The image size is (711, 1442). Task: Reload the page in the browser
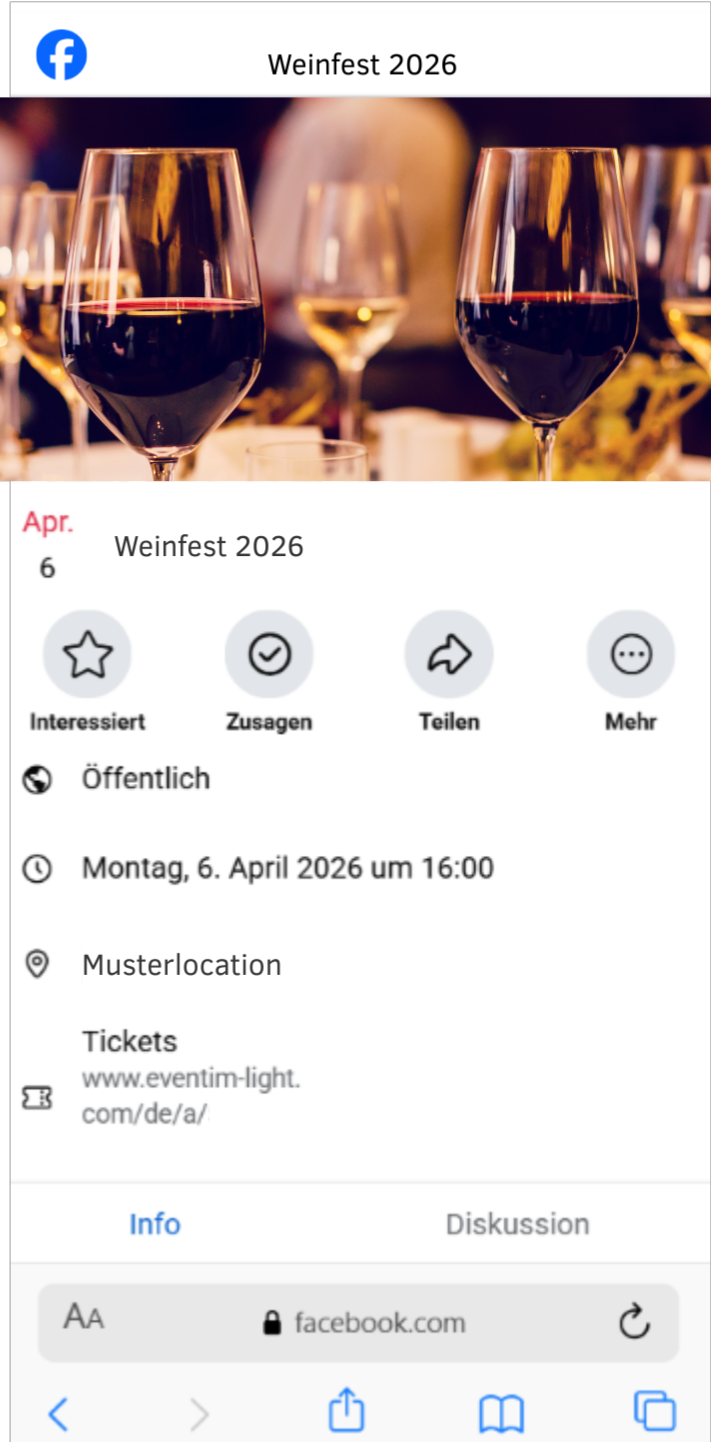click(x=634, y=1323)
